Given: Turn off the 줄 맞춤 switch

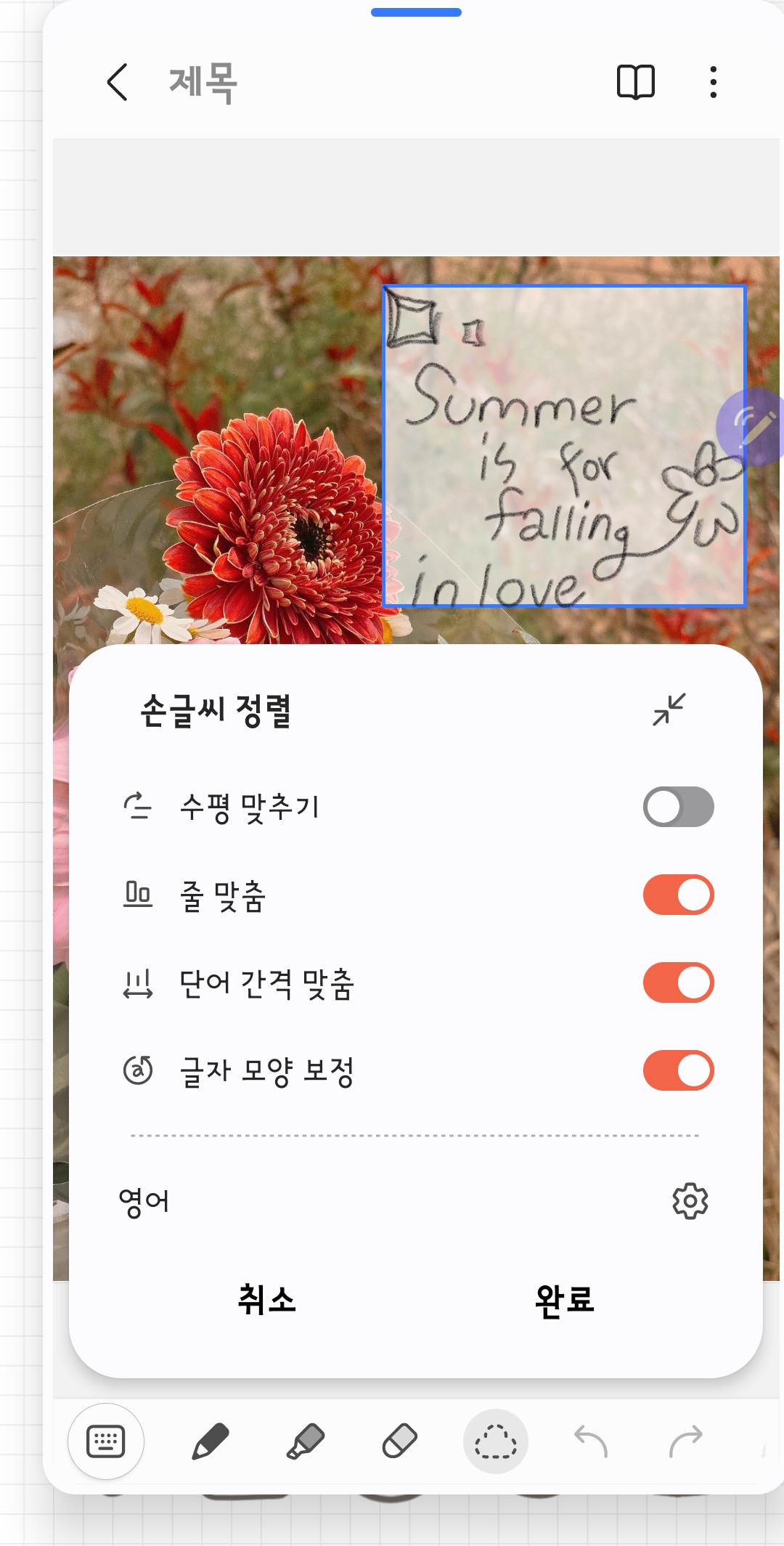Looking at the screenshot, I should coord(678,895).
